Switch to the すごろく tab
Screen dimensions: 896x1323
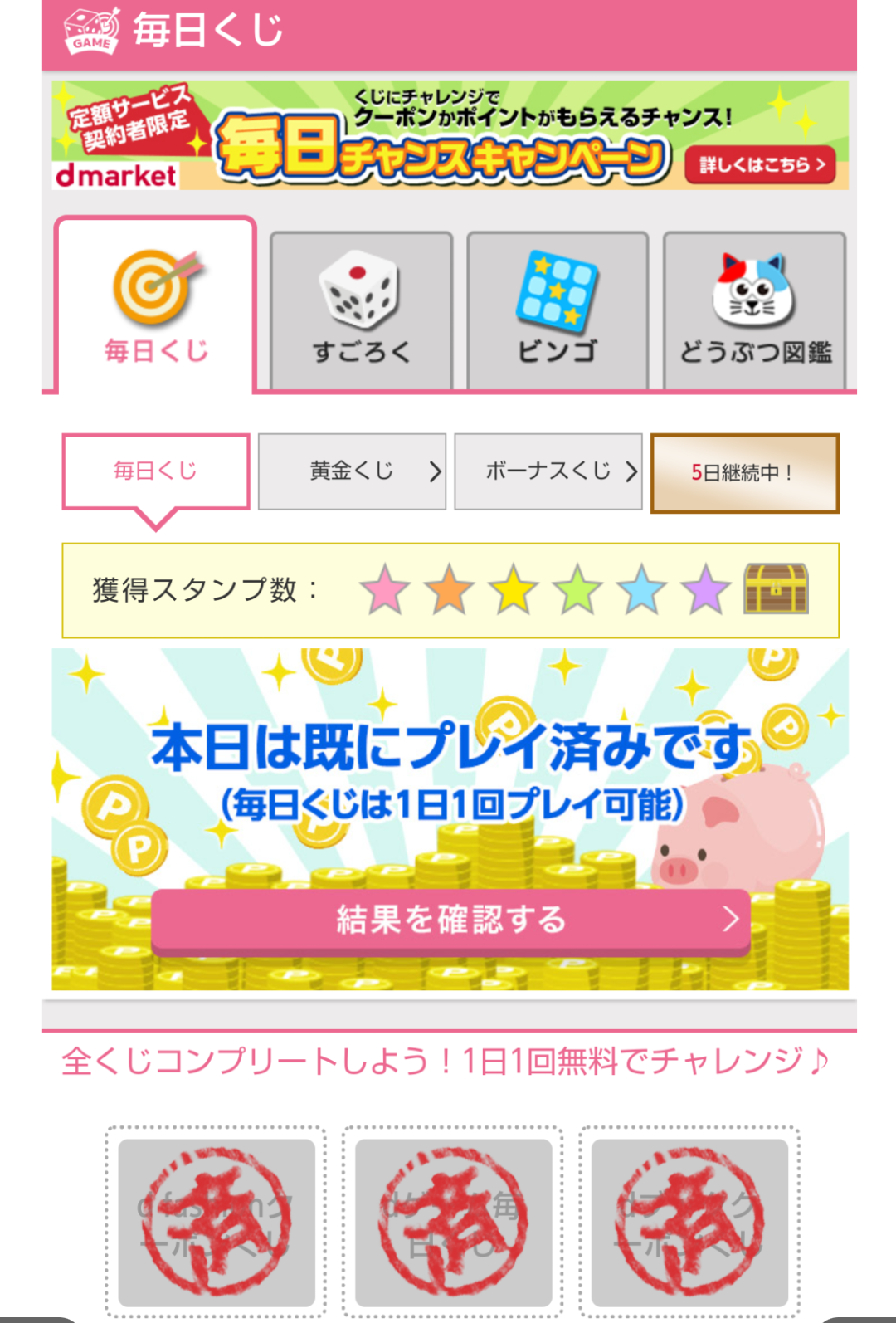tap(361, 311)
